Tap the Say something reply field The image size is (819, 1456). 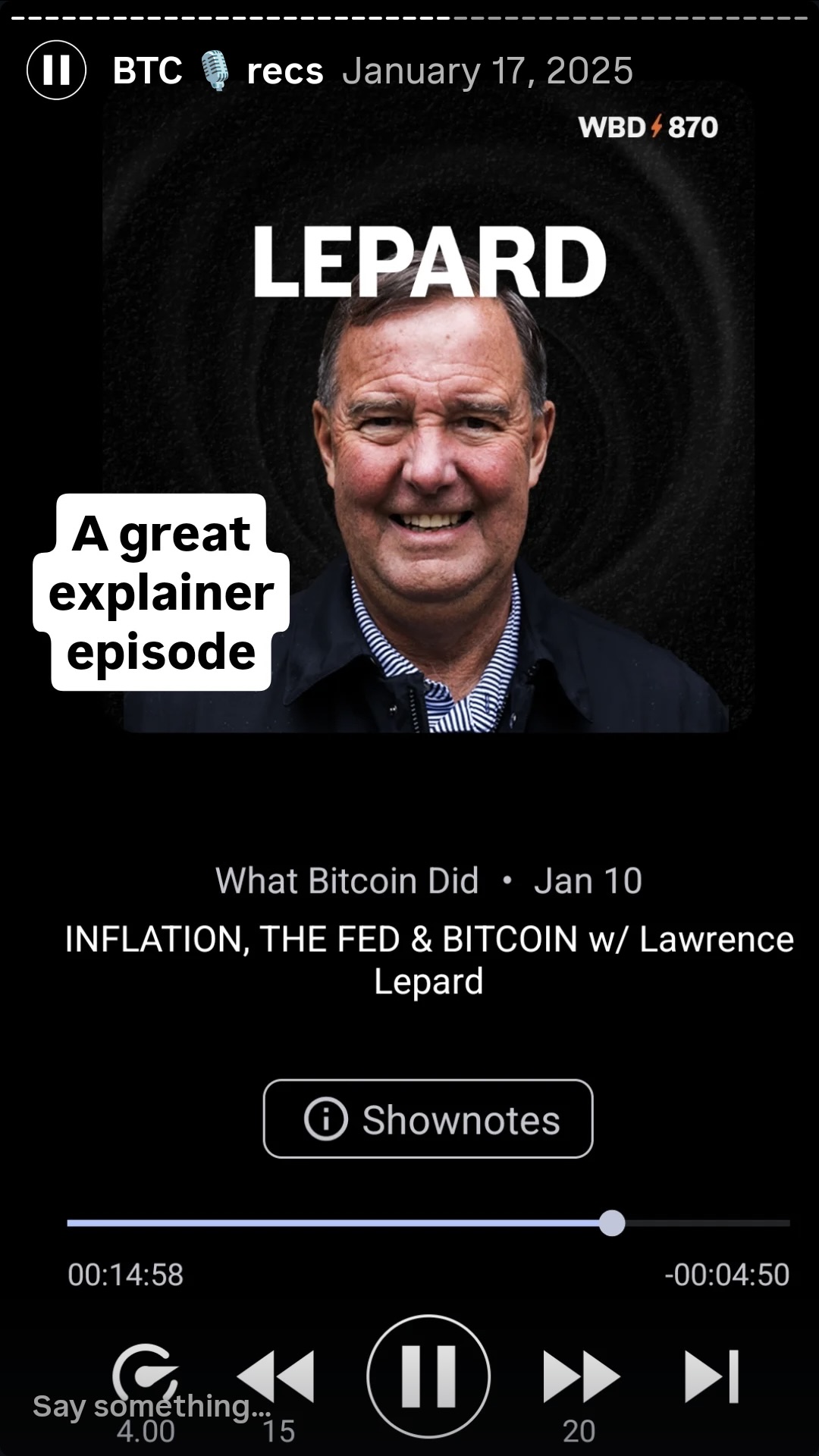pyautogui.click(x=152, y=1405)
